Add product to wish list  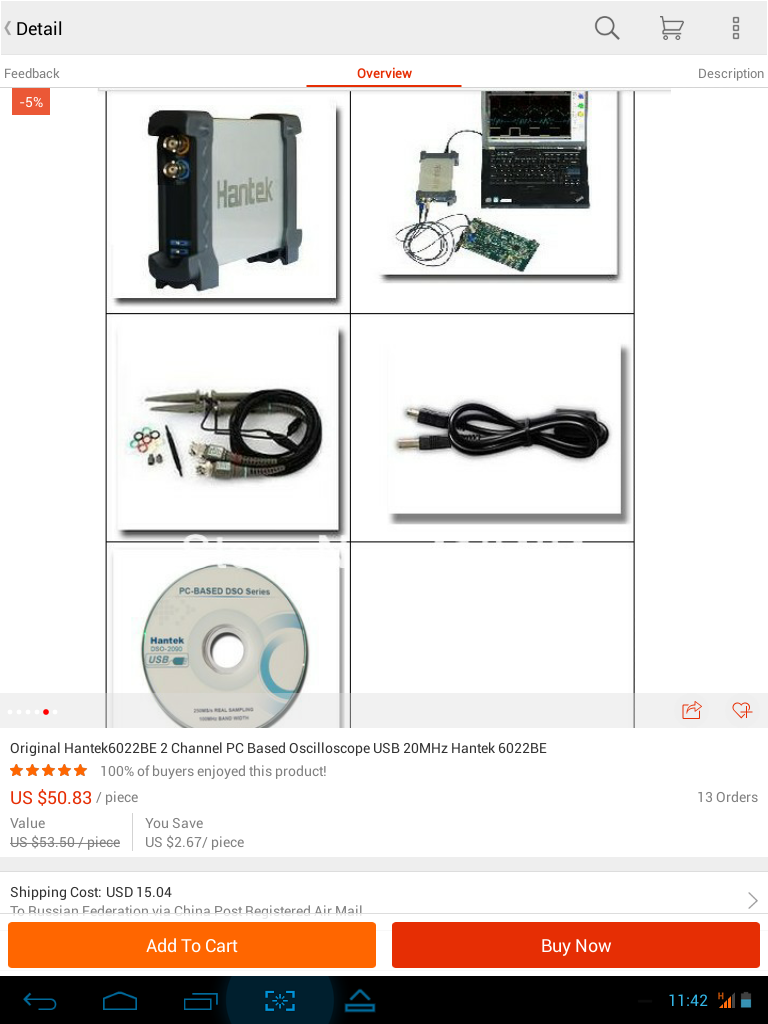pyautogui.click(x=741, y=710)
